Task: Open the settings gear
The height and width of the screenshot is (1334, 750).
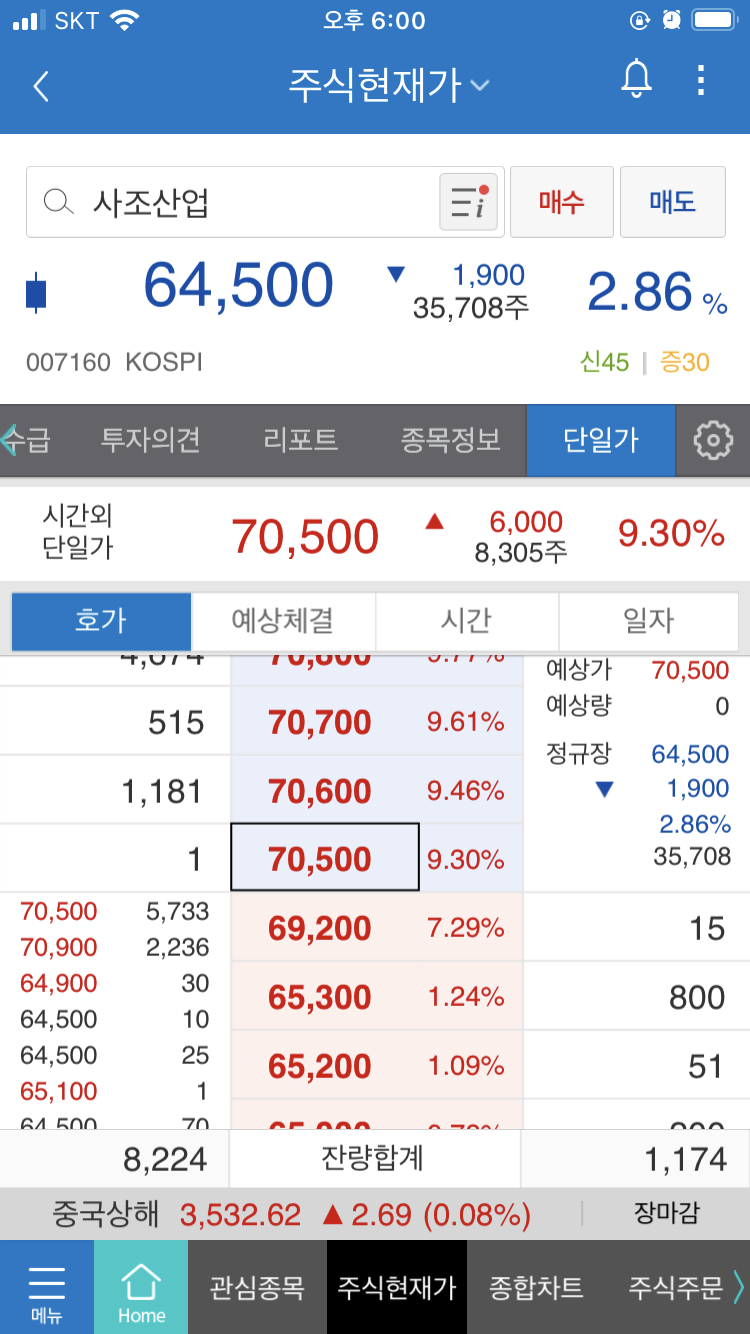Action: pos(713,440)
